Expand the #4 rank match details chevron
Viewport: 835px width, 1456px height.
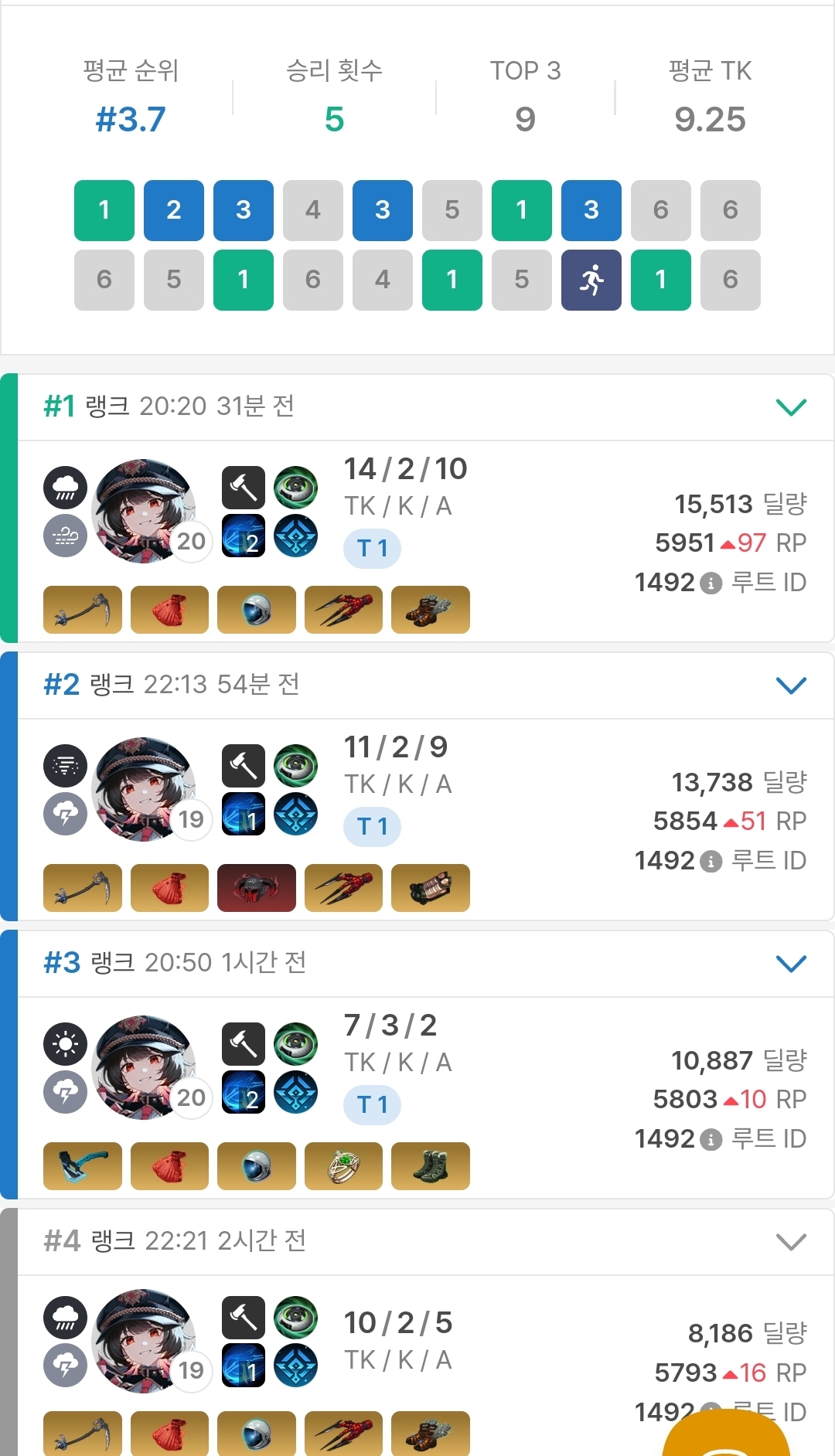coord(791,1242)
